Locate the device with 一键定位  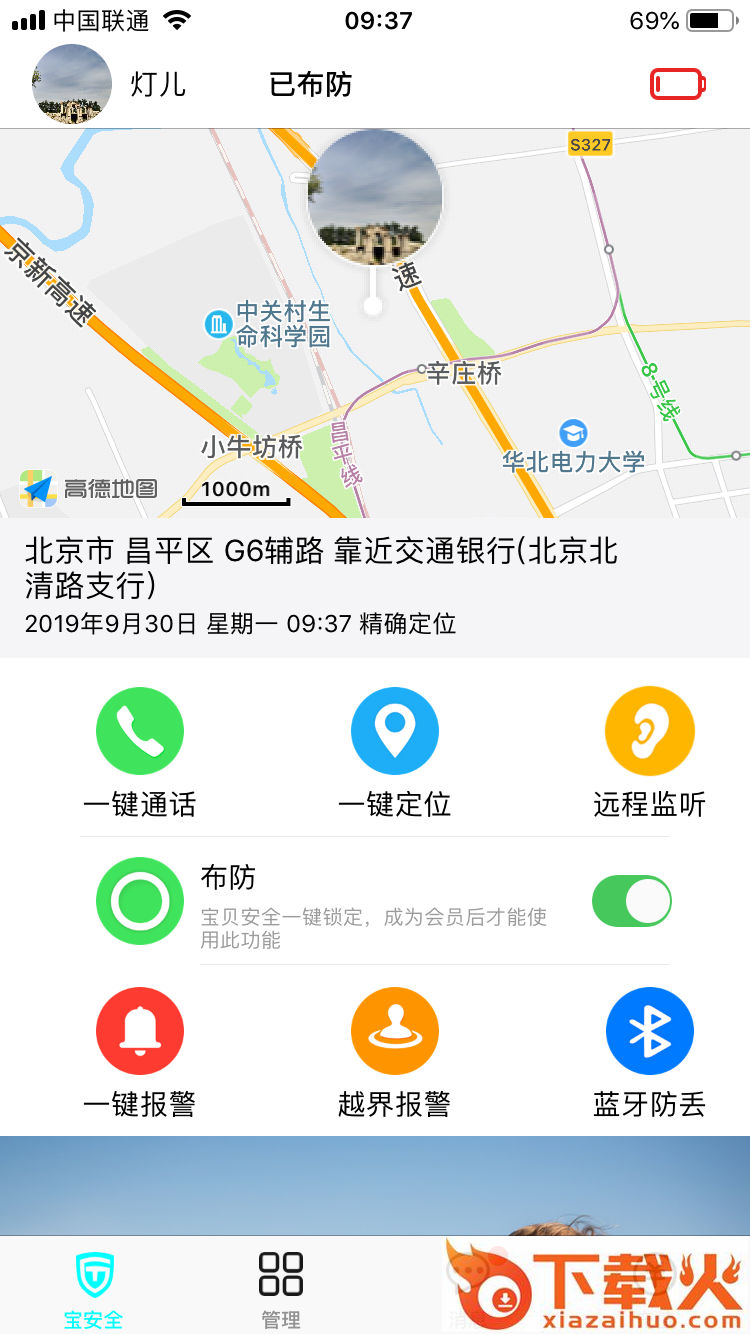click(395, 731)
